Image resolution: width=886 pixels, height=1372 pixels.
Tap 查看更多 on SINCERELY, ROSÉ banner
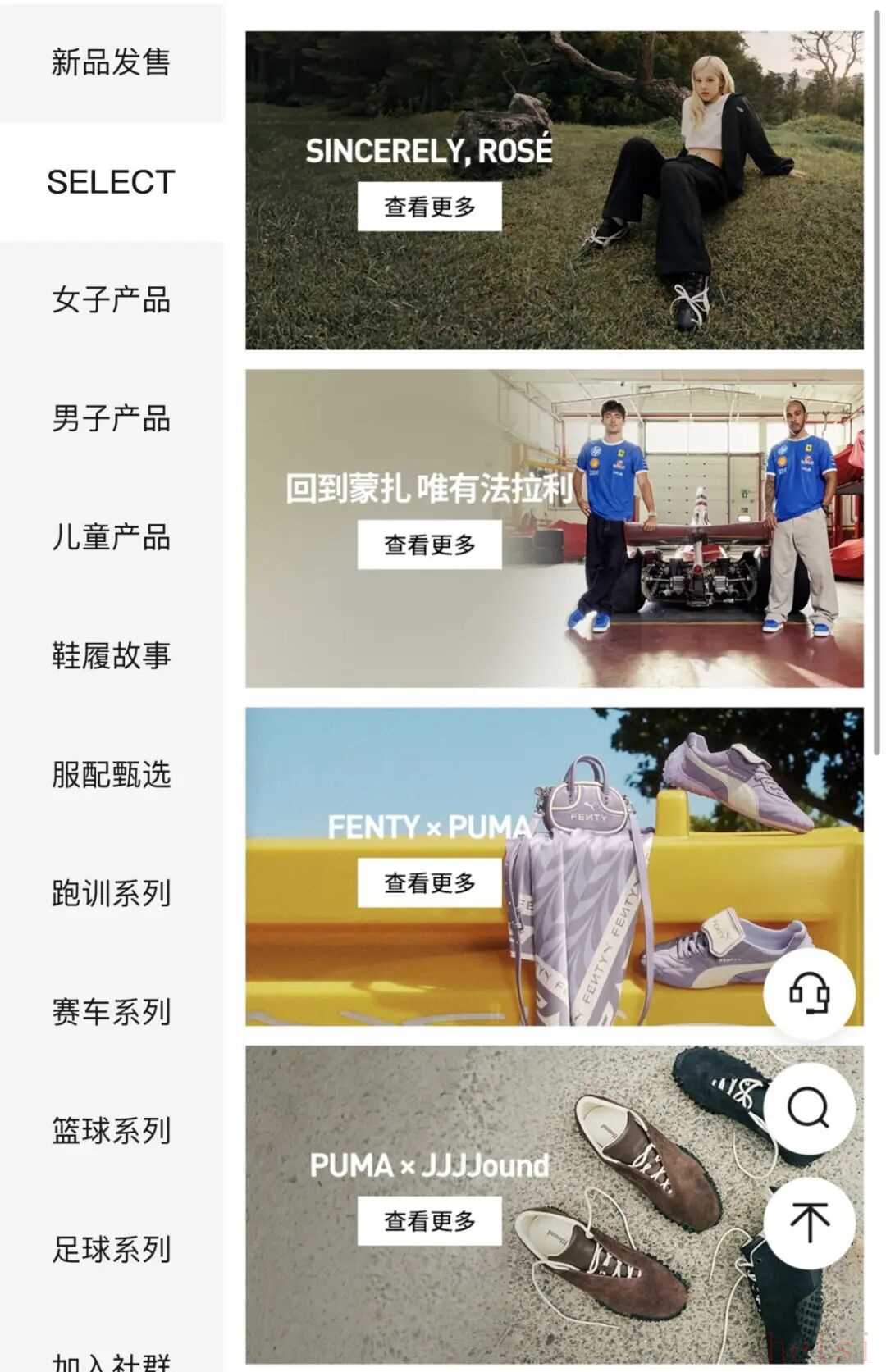click(429, 207)
